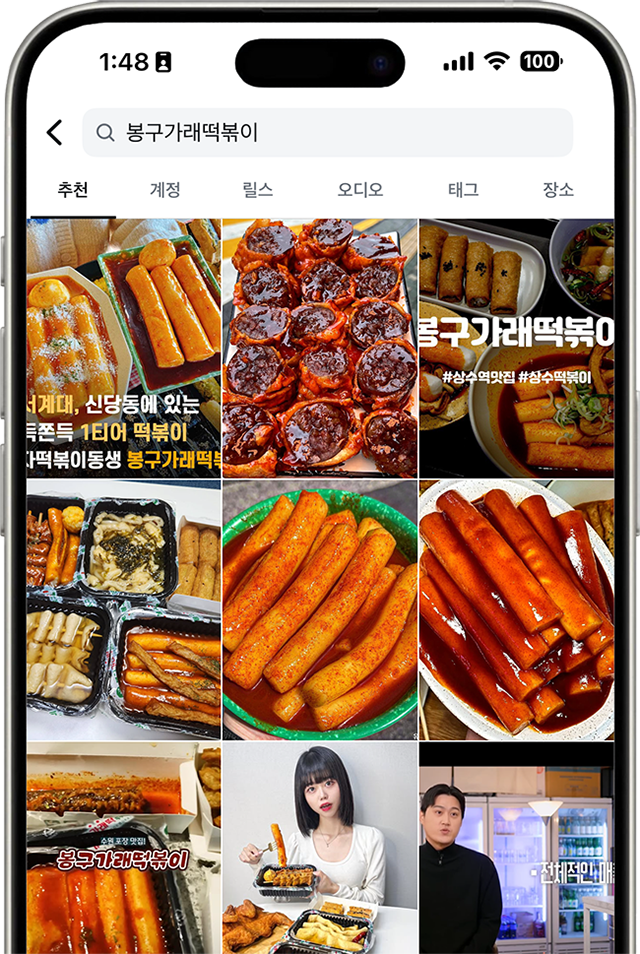Open the 오디오 tab
Viewport: 640px width, 954px height.
[360, 189]
